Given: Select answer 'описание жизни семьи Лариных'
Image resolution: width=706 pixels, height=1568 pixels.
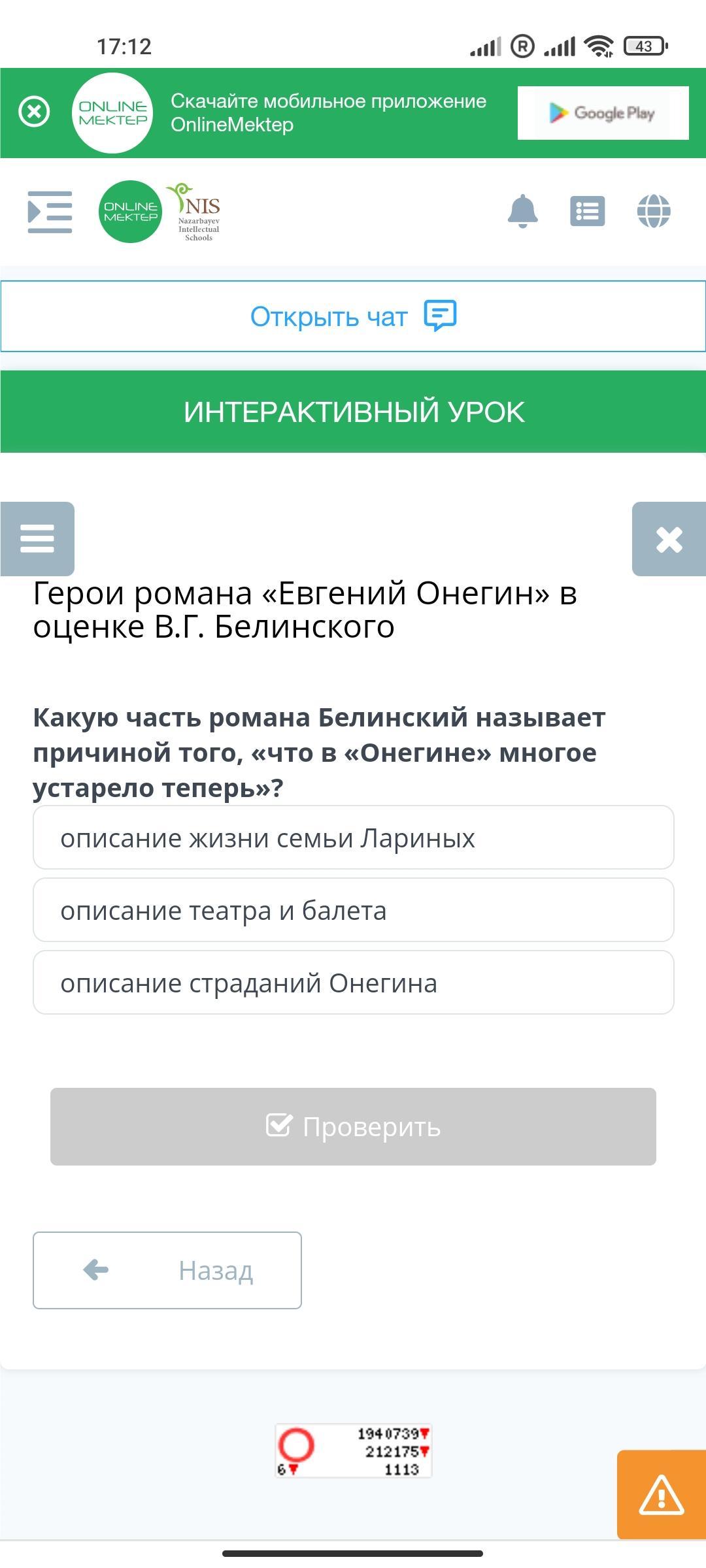Looking at the screenshot, I should tap(353, 838).
